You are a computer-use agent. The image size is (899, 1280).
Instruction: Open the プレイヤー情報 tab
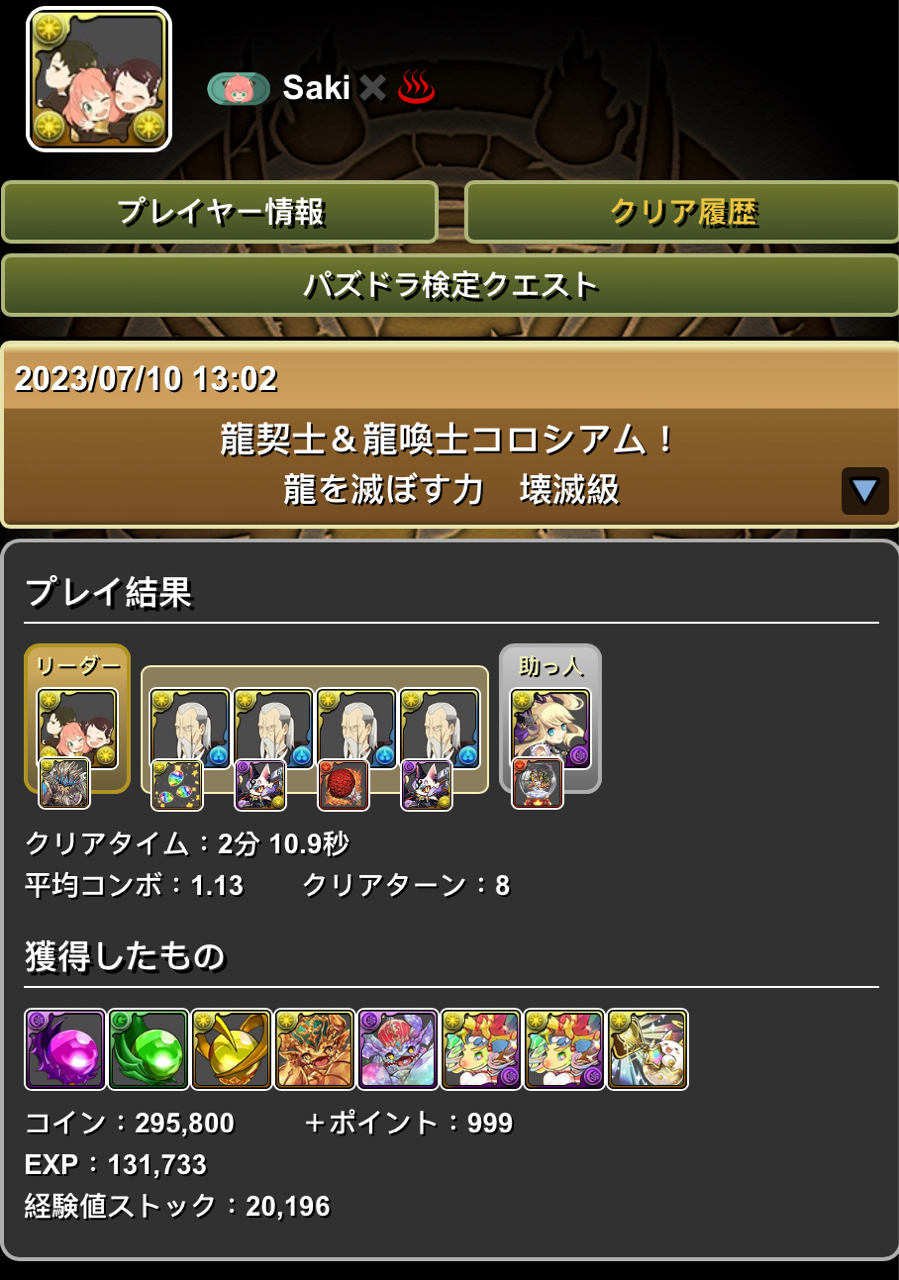(220, 212)
